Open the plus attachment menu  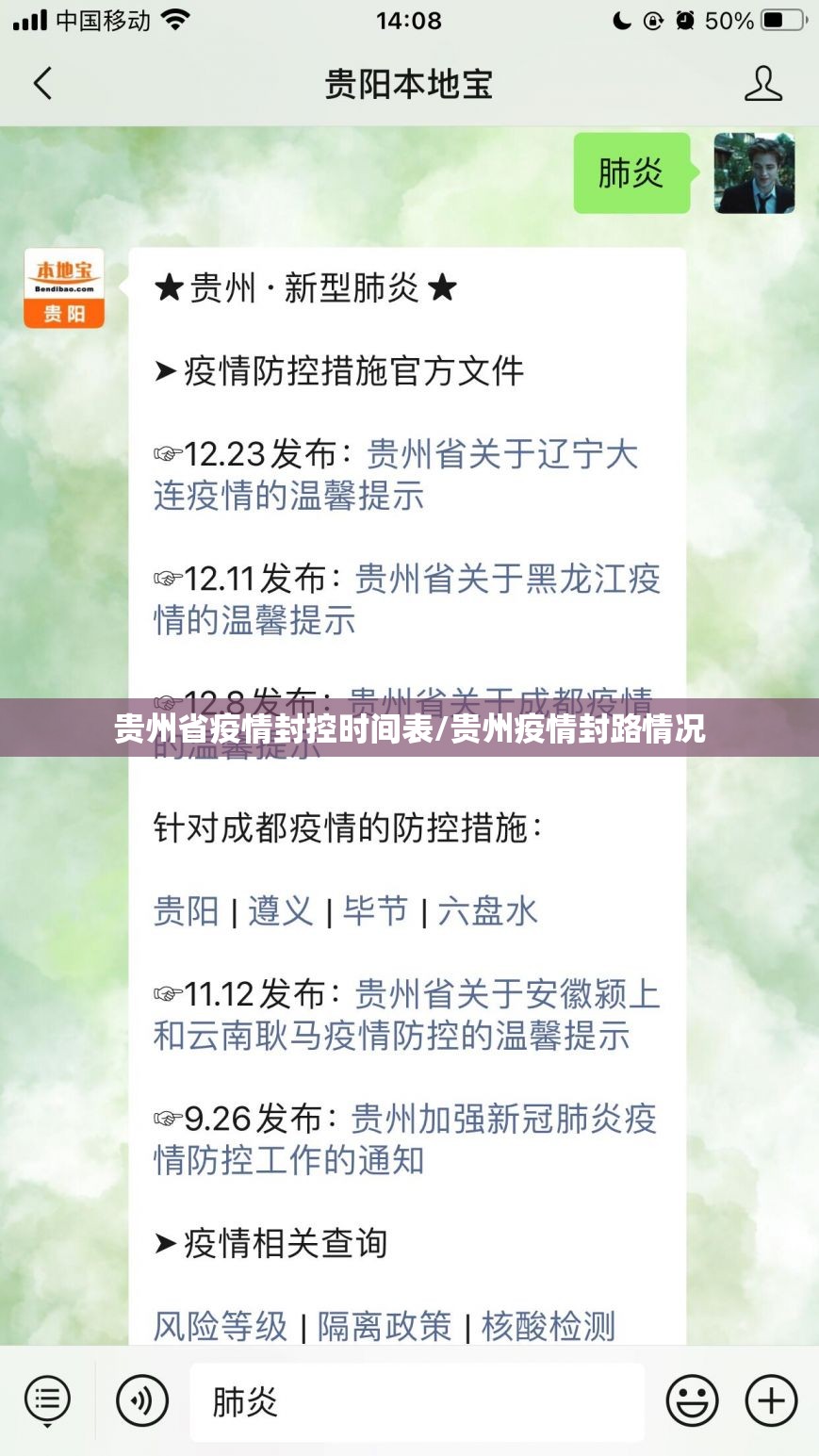771,1400
